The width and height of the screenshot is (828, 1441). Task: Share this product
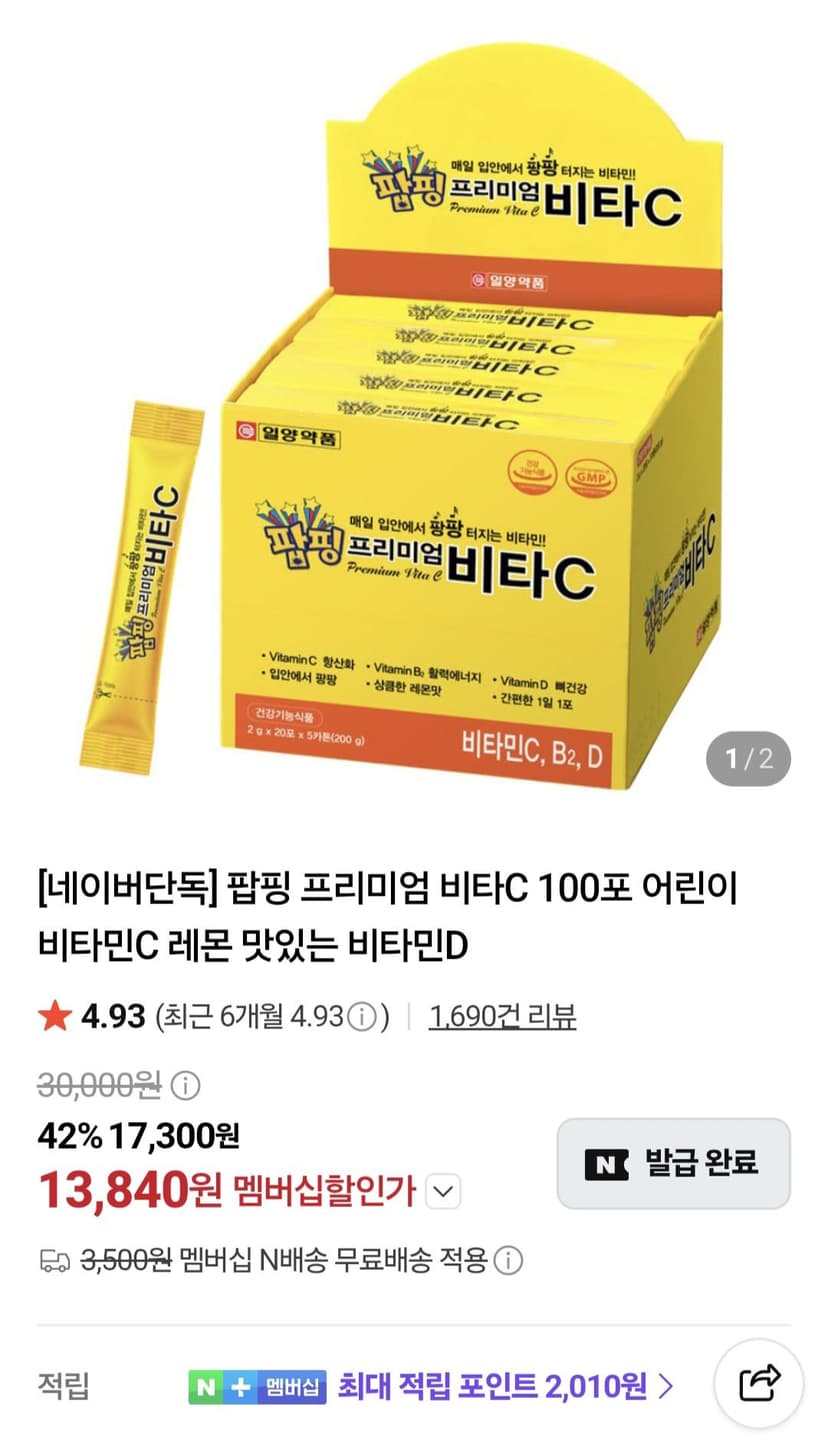coord(758,1384)
